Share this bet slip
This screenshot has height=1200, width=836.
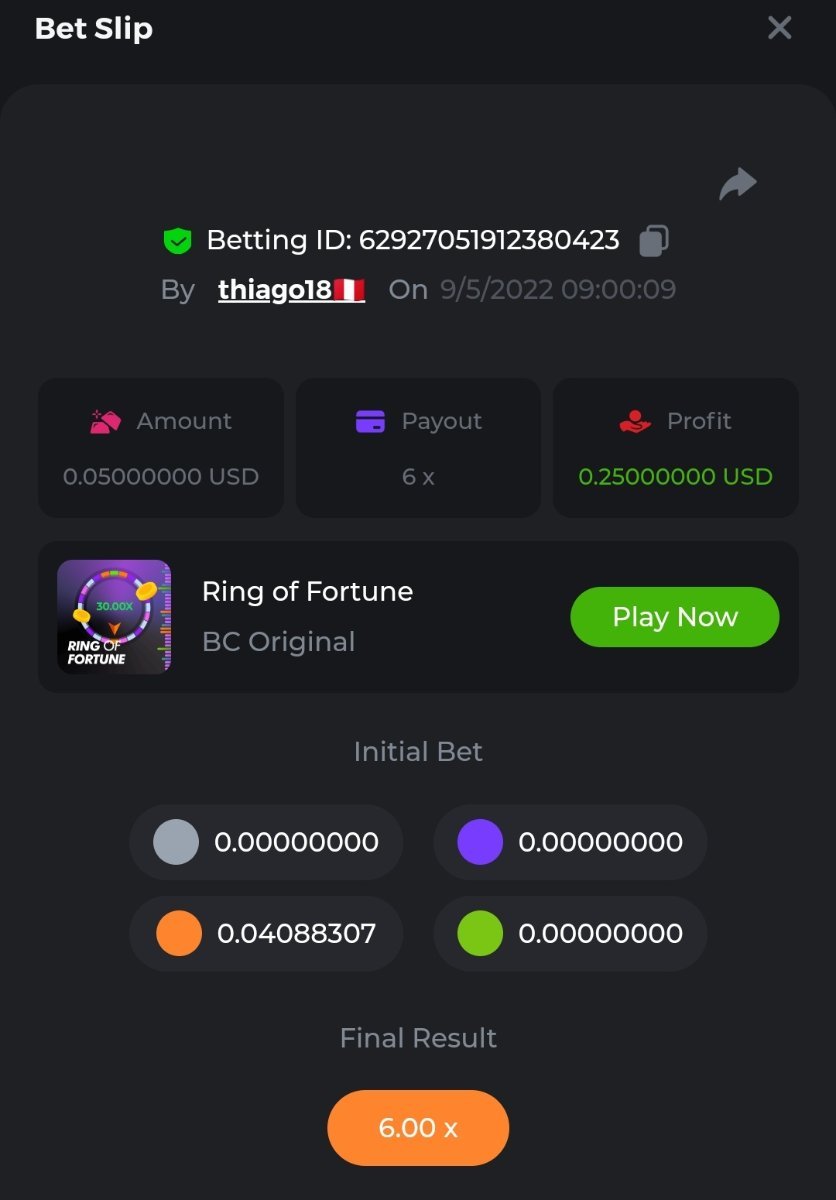738,184
